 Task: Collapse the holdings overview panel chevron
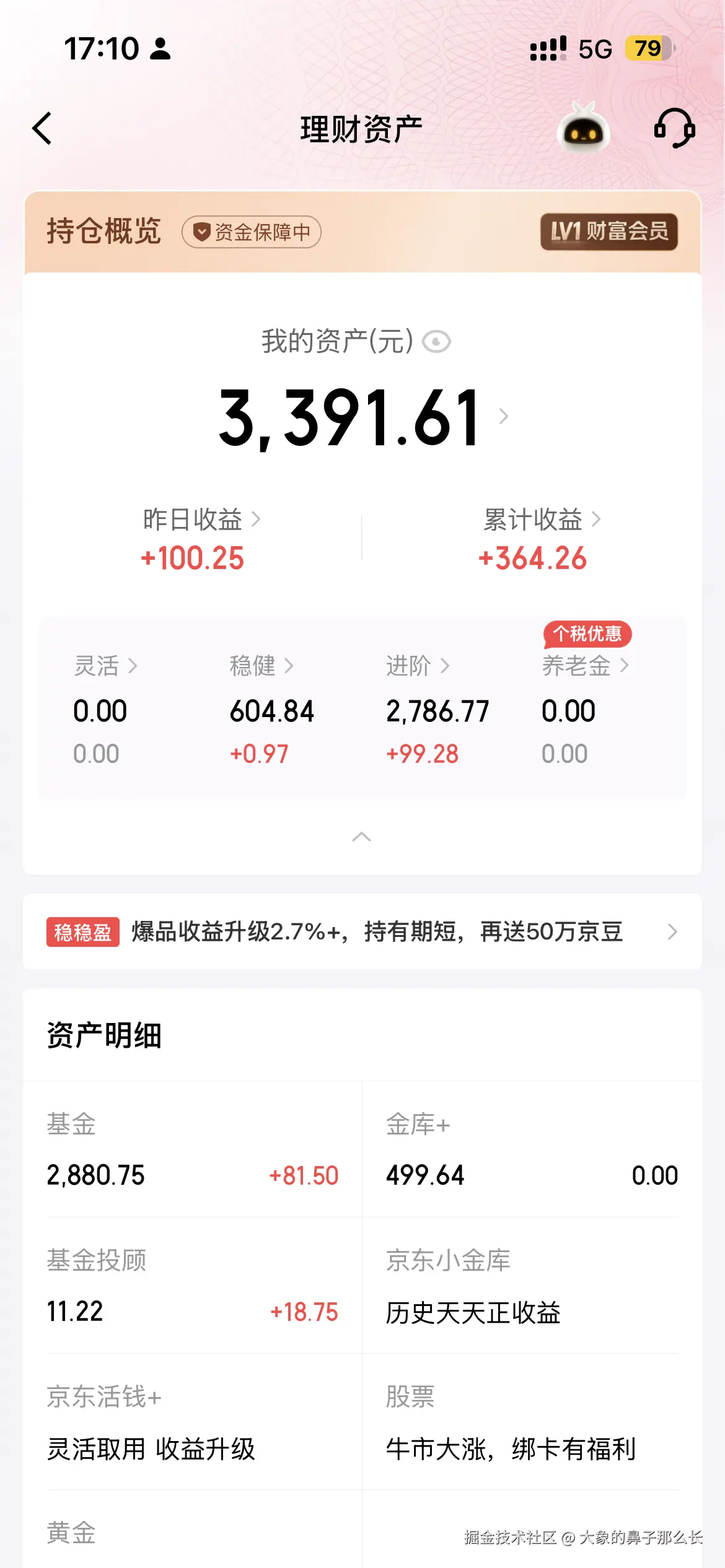point(362,837)
